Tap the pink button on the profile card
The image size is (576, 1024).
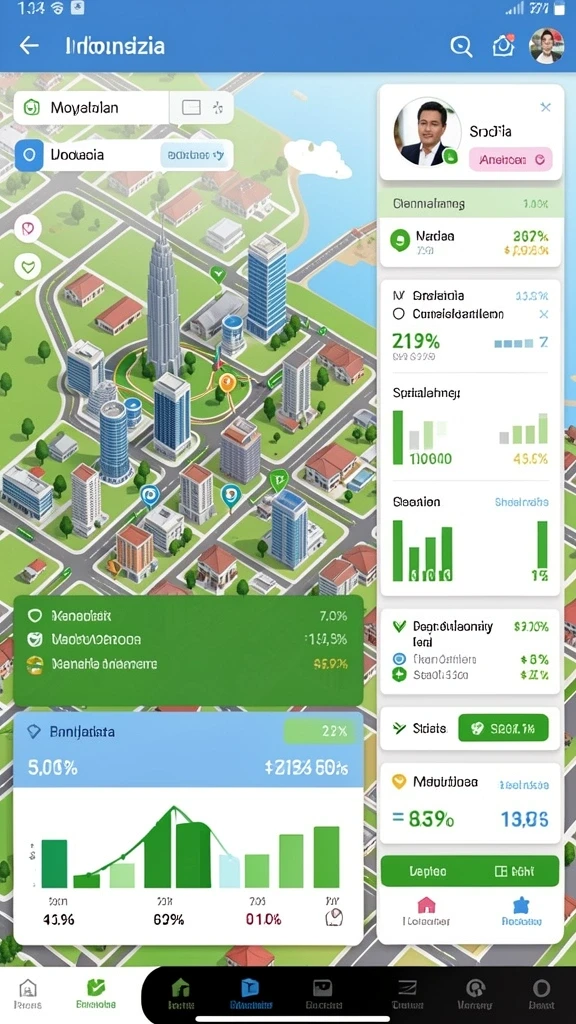pos(511,159)
